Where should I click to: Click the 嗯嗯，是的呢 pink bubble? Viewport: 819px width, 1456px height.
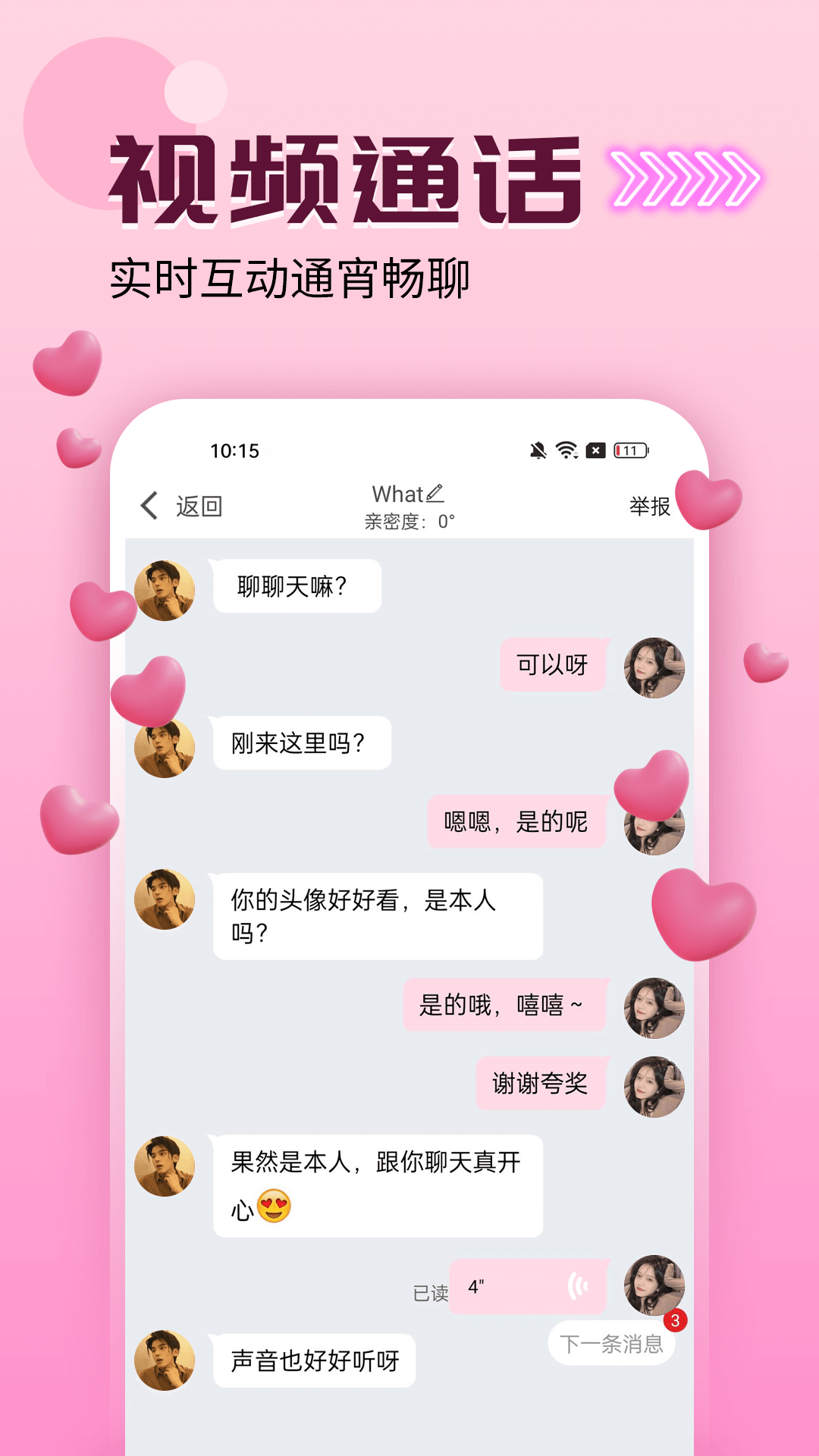[516, 821]
